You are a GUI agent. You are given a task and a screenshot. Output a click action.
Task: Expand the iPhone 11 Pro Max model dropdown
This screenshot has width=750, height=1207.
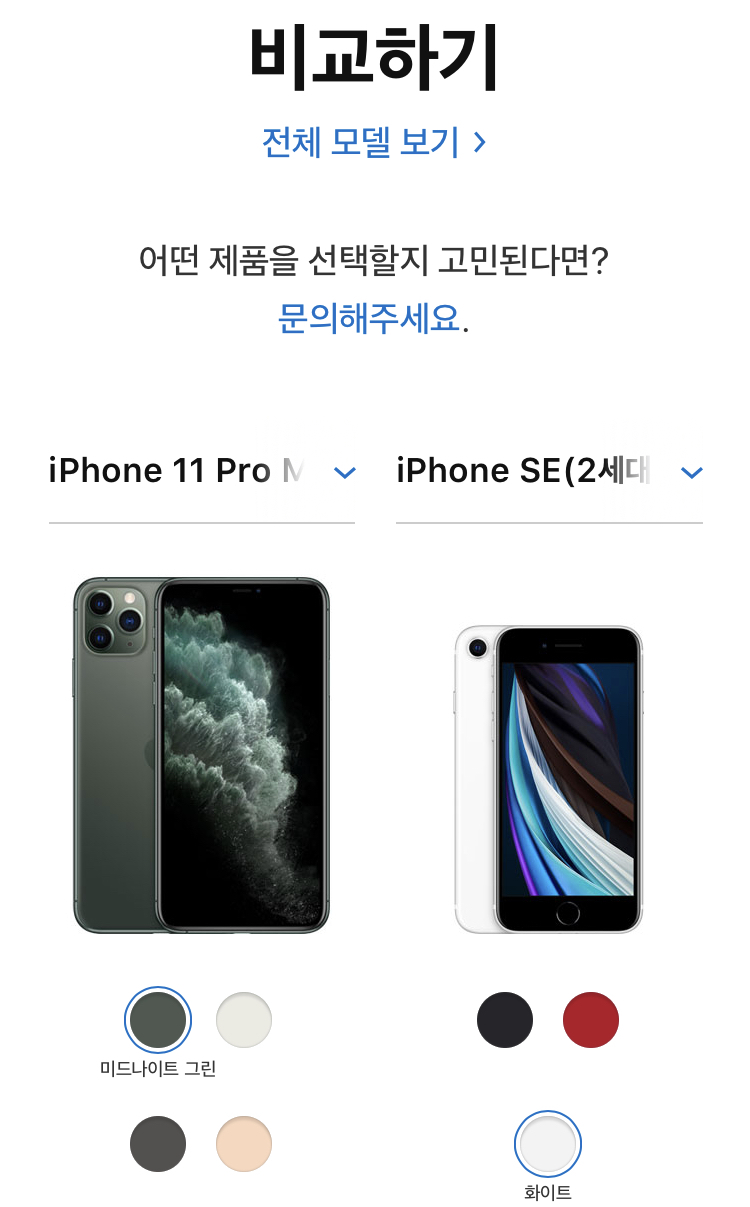202,472
